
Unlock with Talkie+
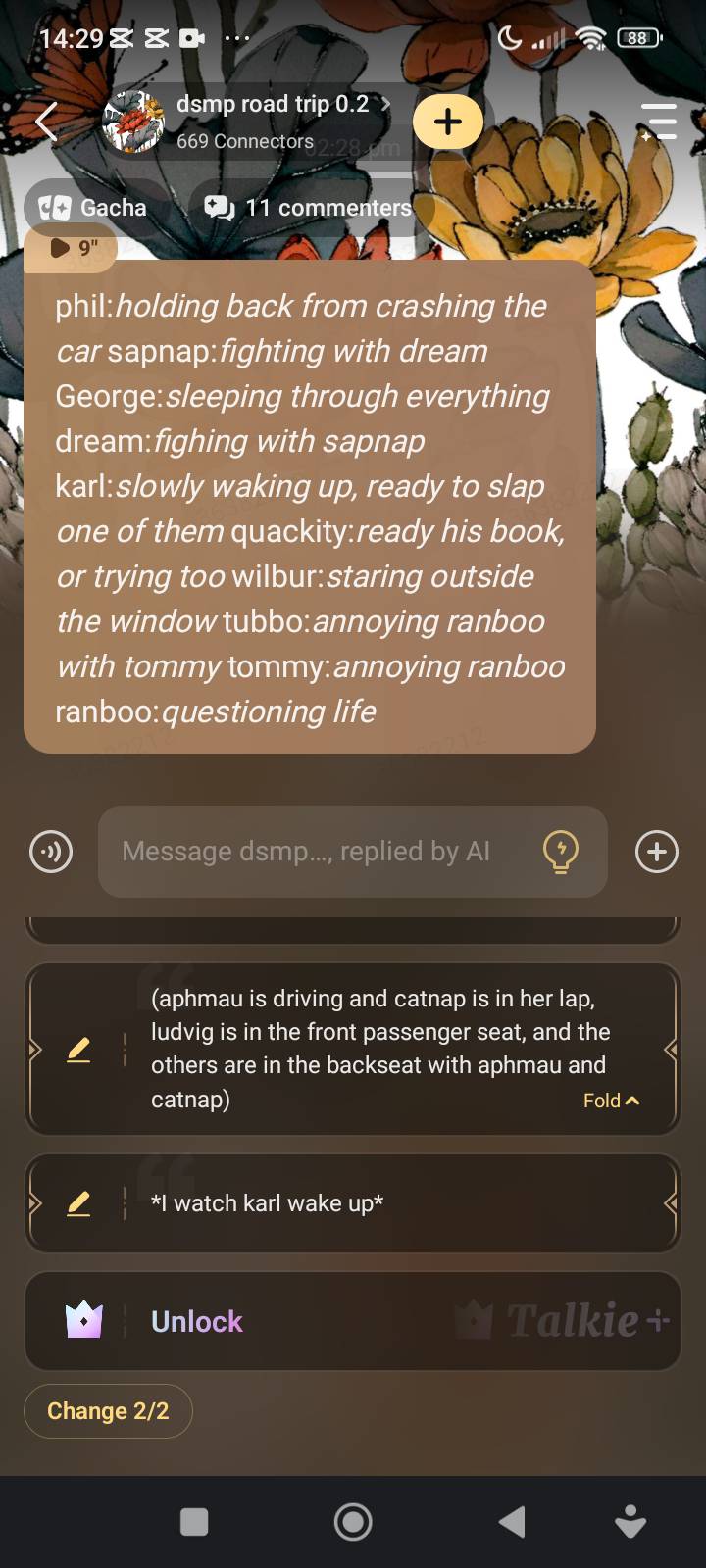353,1321
